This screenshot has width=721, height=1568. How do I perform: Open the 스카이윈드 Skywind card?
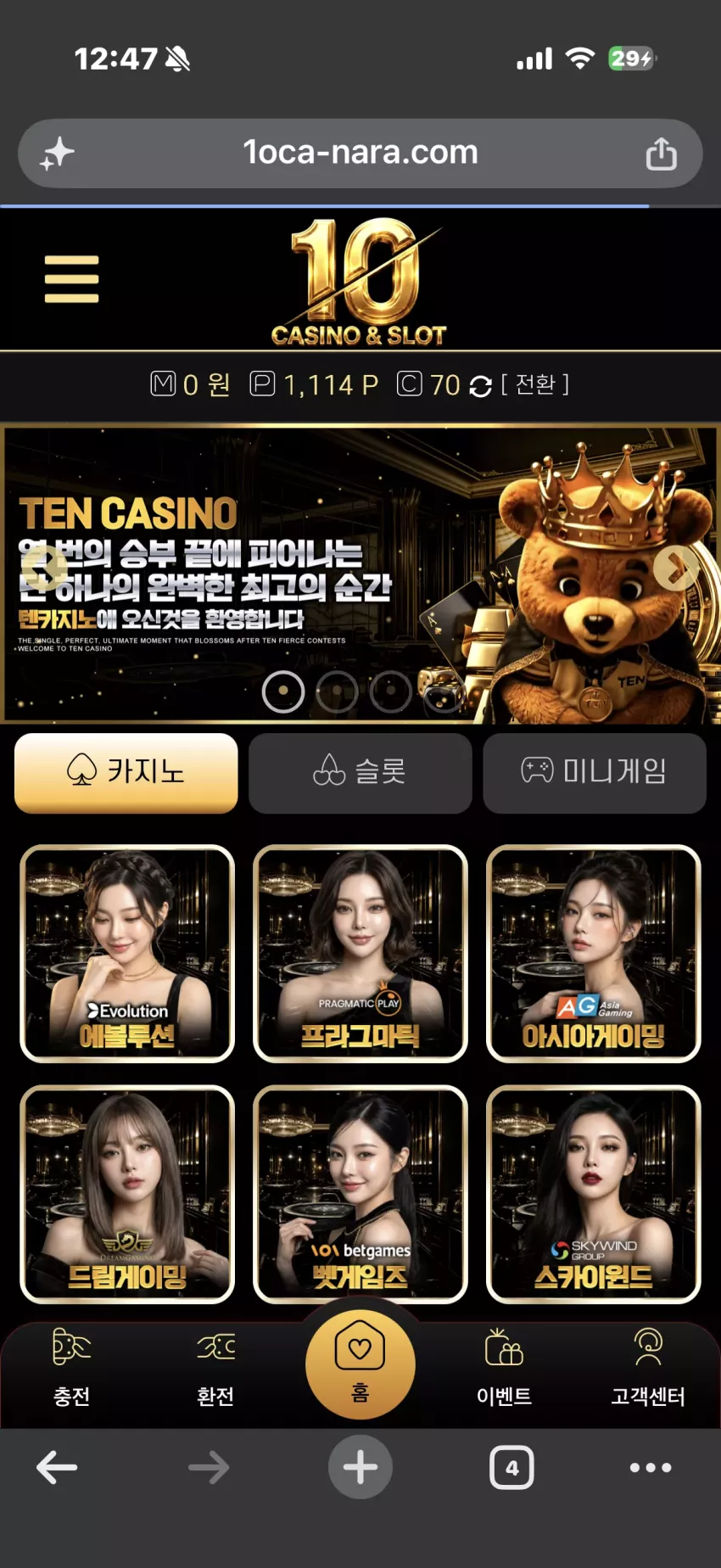[x=594, y=1195]
